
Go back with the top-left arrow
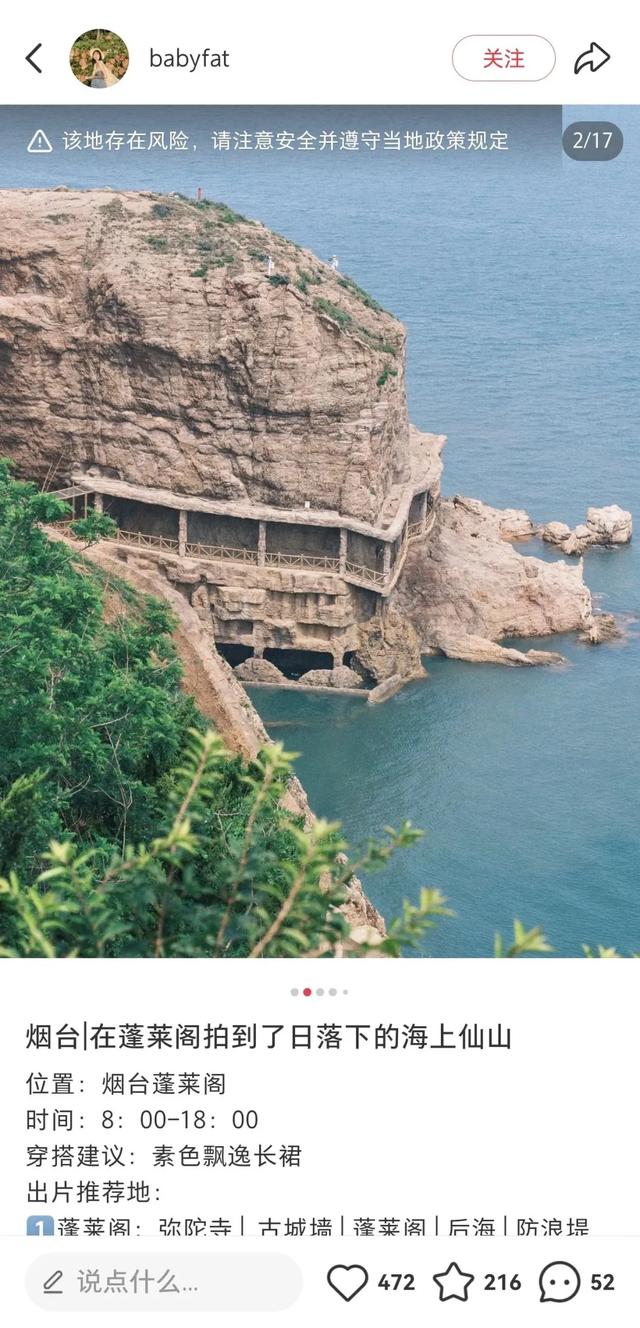34,58
